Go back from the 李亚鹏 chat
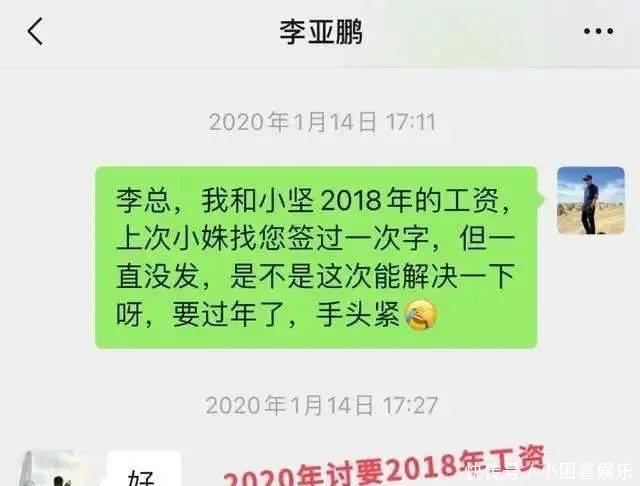Screen dimensions: 640x486 (x=35, y=32)
